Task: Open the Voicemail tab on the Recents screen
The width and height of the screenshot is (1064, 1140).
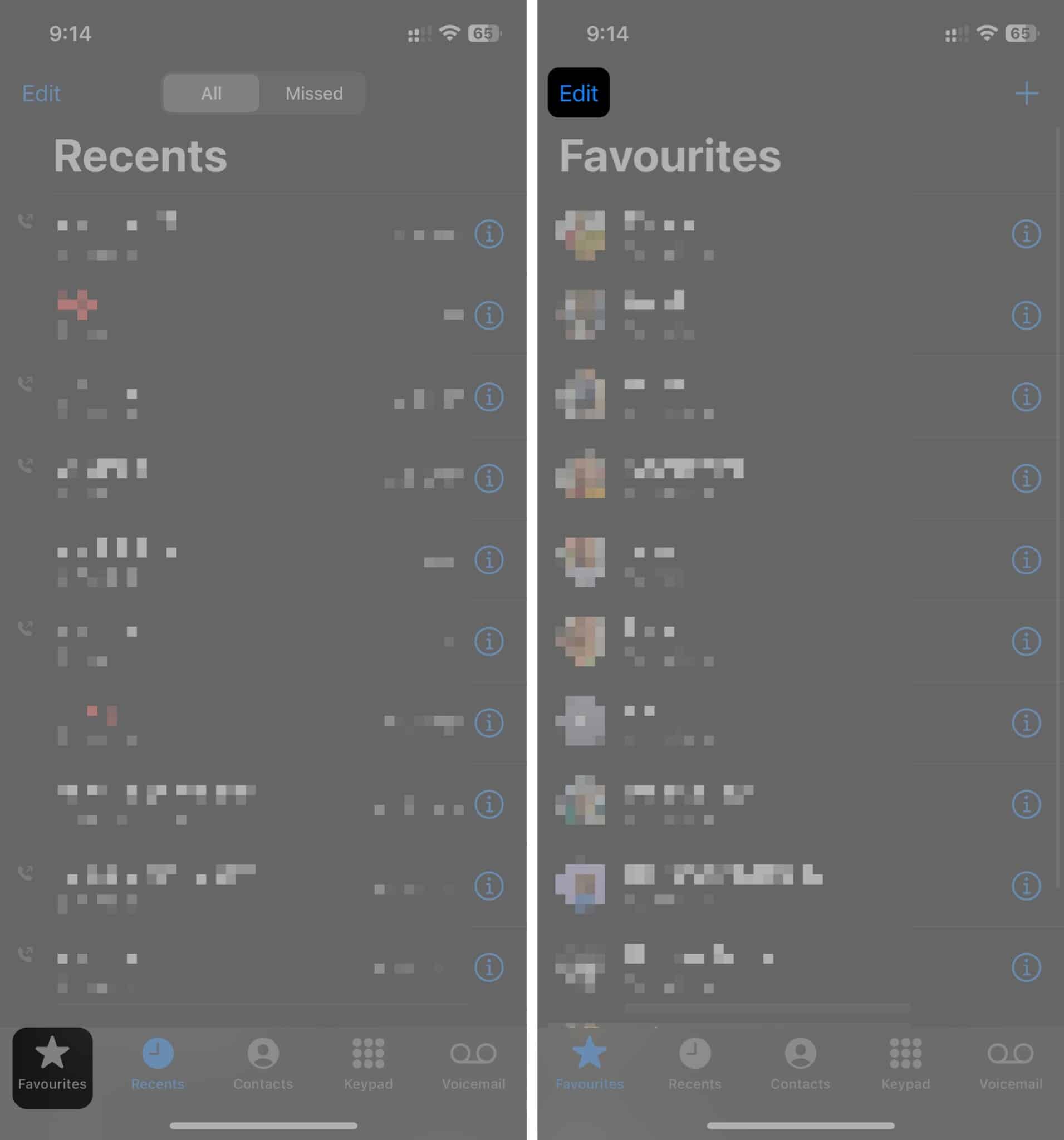Action: [473, 1064]
